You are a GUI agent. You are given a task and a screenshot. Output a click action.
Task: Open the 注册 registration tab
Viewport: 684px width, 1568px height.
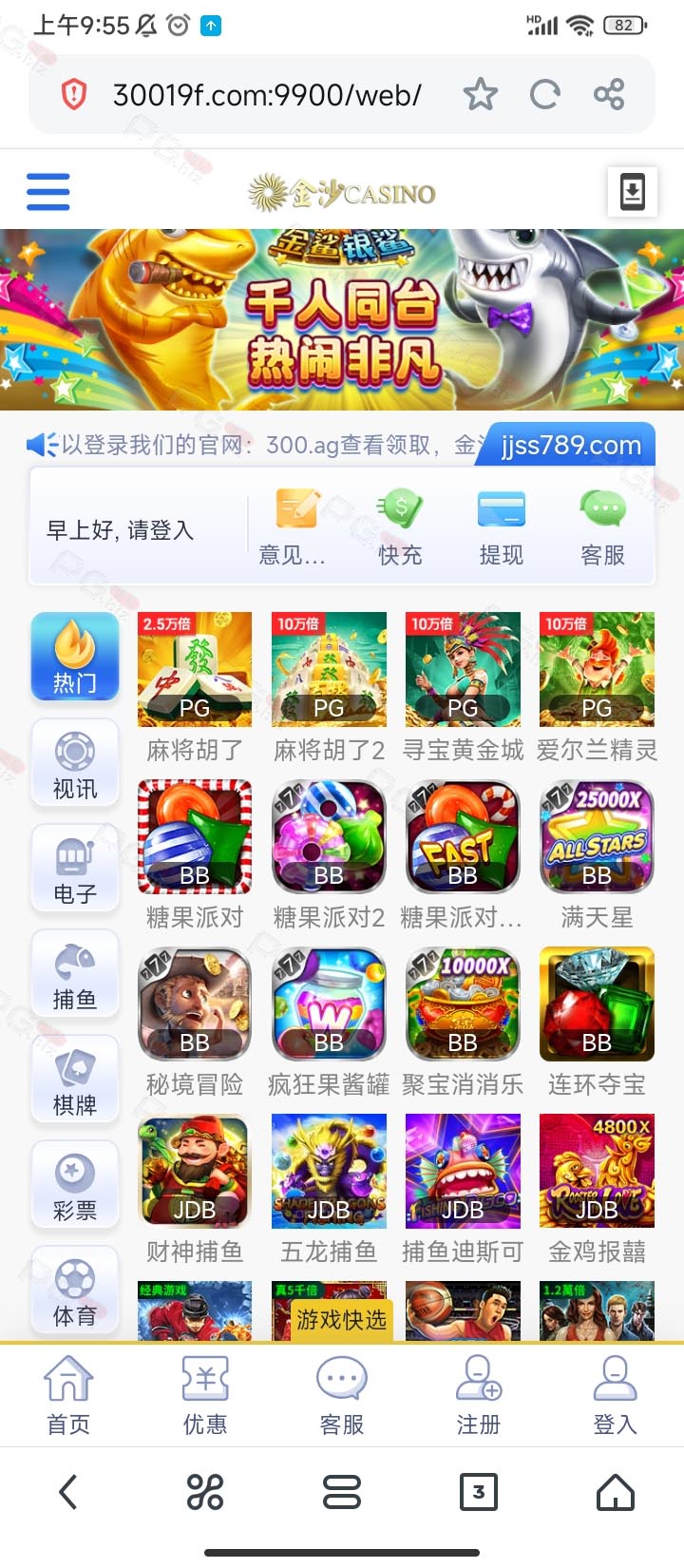479,1394
